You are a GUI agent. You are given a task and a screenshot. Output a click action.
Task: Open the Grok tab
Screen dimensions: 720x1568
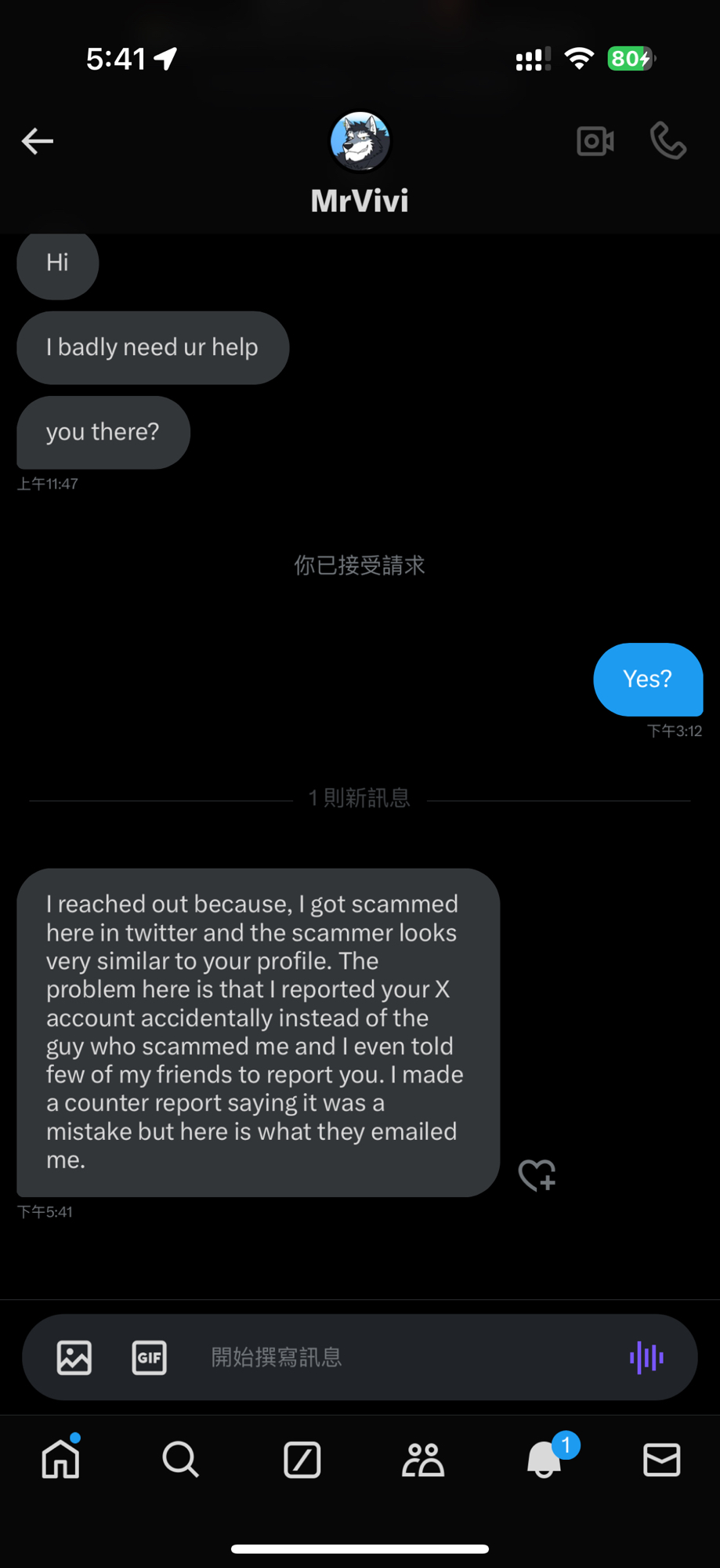coord(302,1460)
